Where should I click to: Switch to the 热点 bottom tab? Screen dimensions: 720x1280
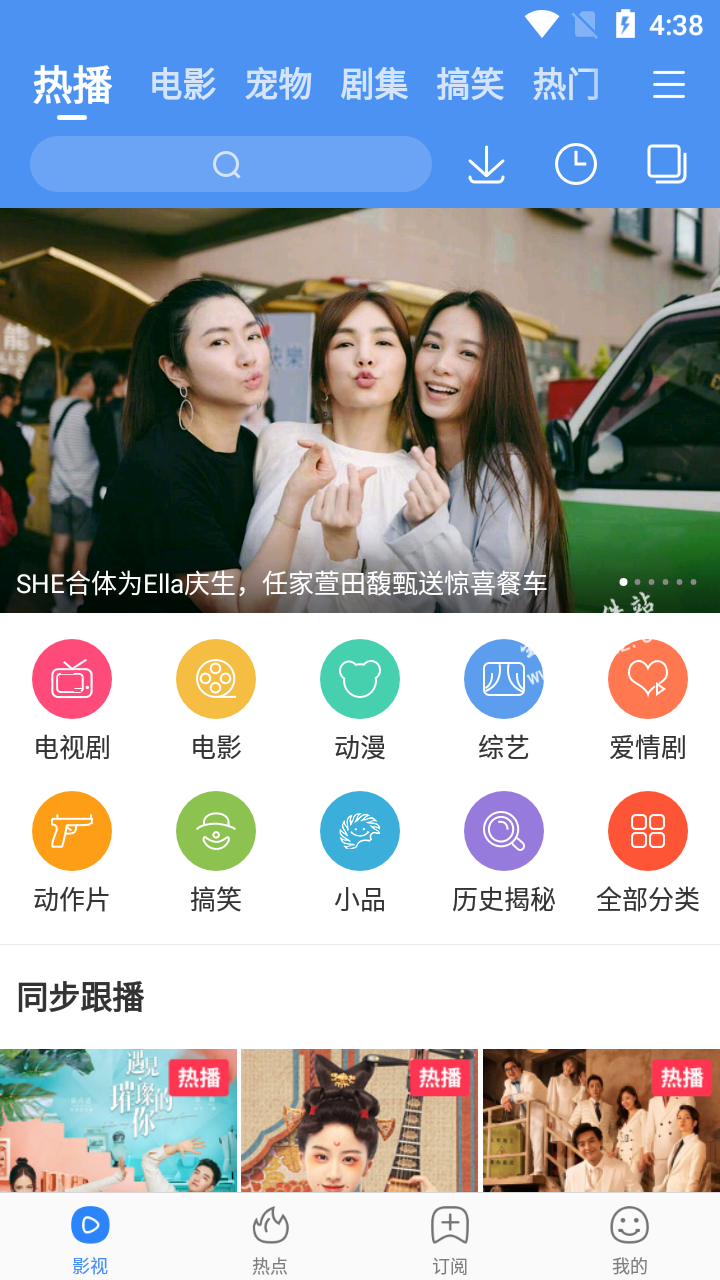click(270, 1238)
